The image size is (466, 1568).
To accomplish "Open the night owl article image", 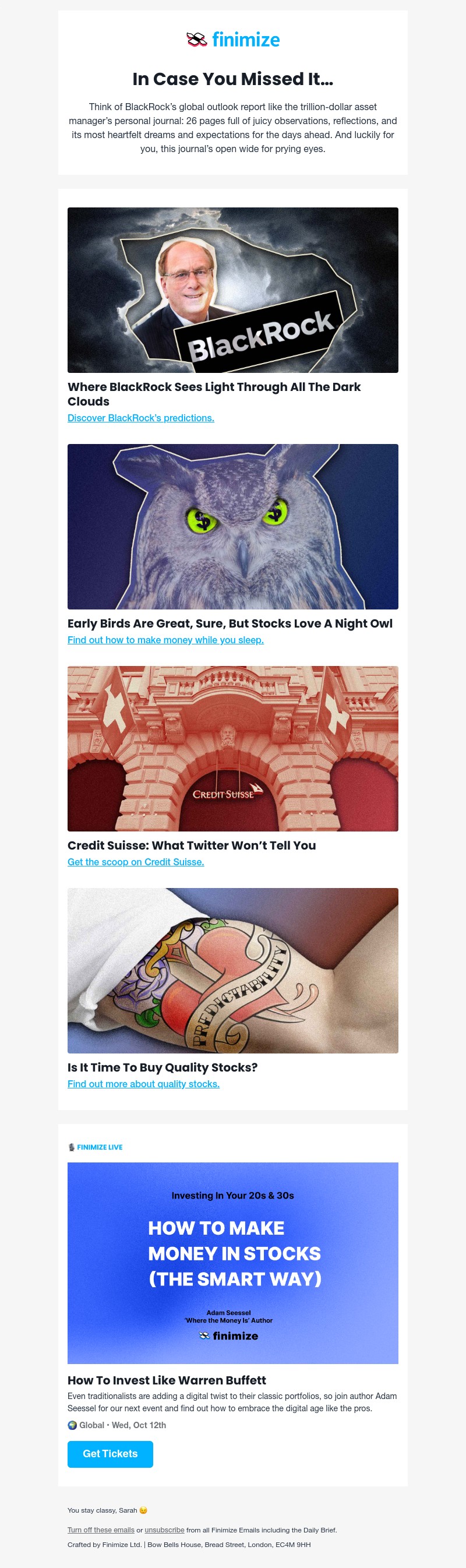I will pyautogui.click(x=232, y=527).
